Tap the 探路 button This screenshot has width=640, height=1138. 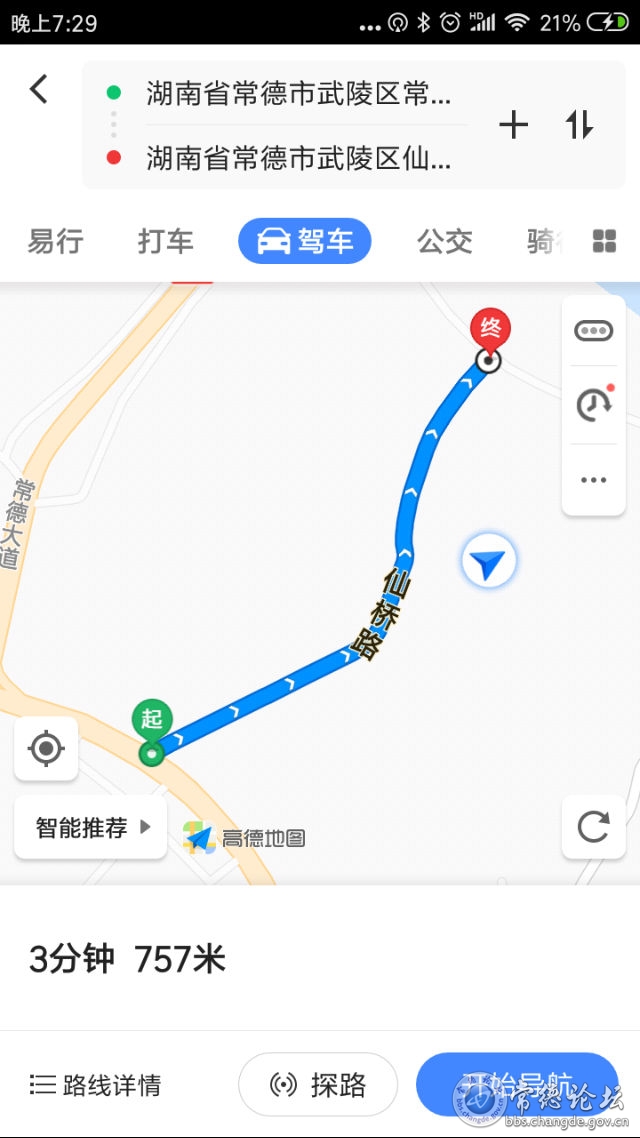318,1085
